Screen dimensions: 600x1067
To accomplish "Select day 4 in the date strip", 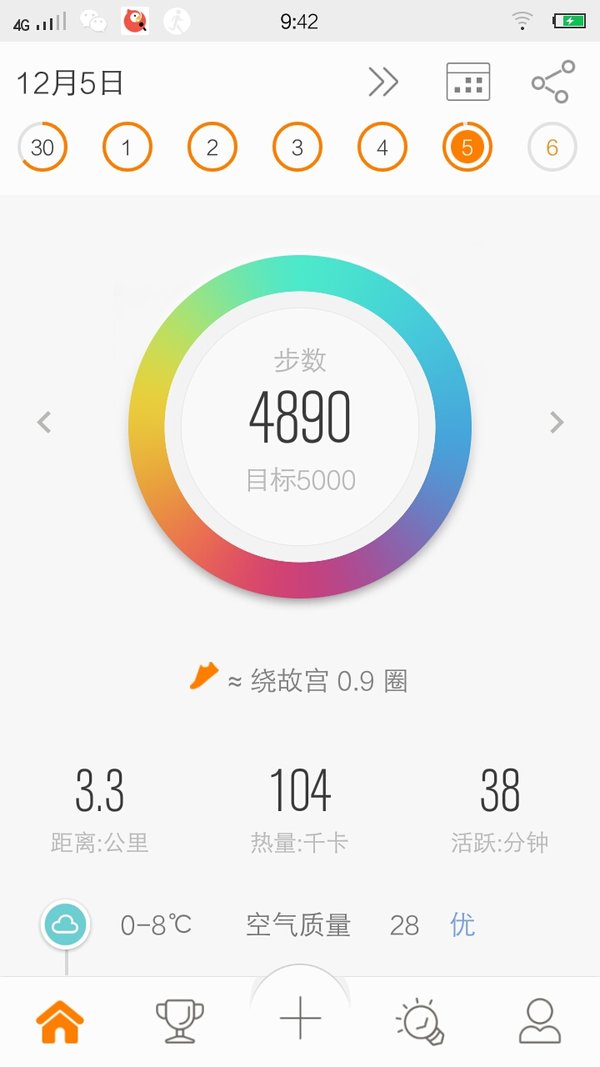I will tap(382, 146).
